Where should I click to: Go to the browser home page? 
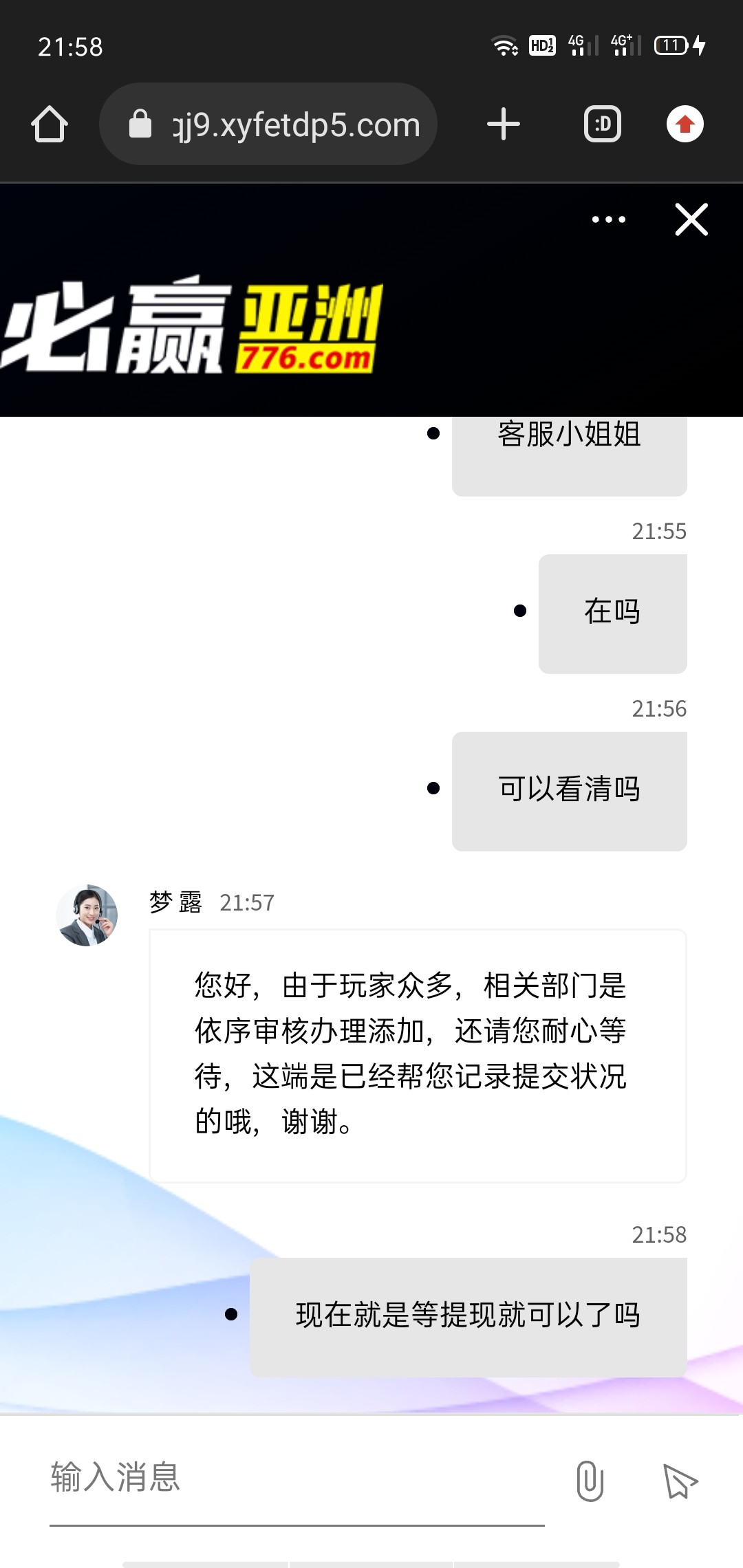(50, 124)
